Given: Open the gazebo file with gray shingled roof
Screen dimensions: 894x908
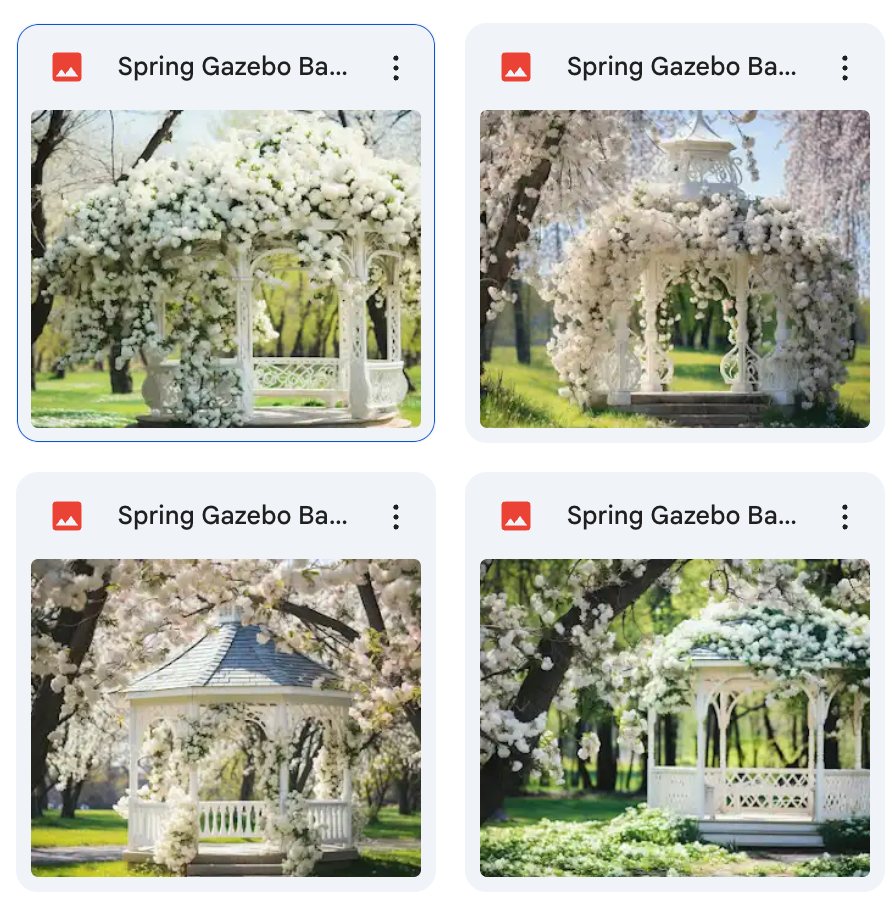Looking at the screenshot, I should [x=226, y=717].
